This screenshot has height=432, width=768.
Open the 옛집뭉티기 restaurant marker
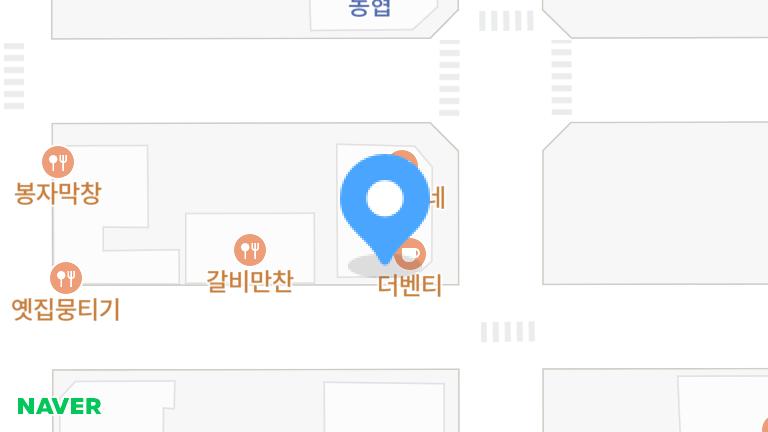(66, 278)
